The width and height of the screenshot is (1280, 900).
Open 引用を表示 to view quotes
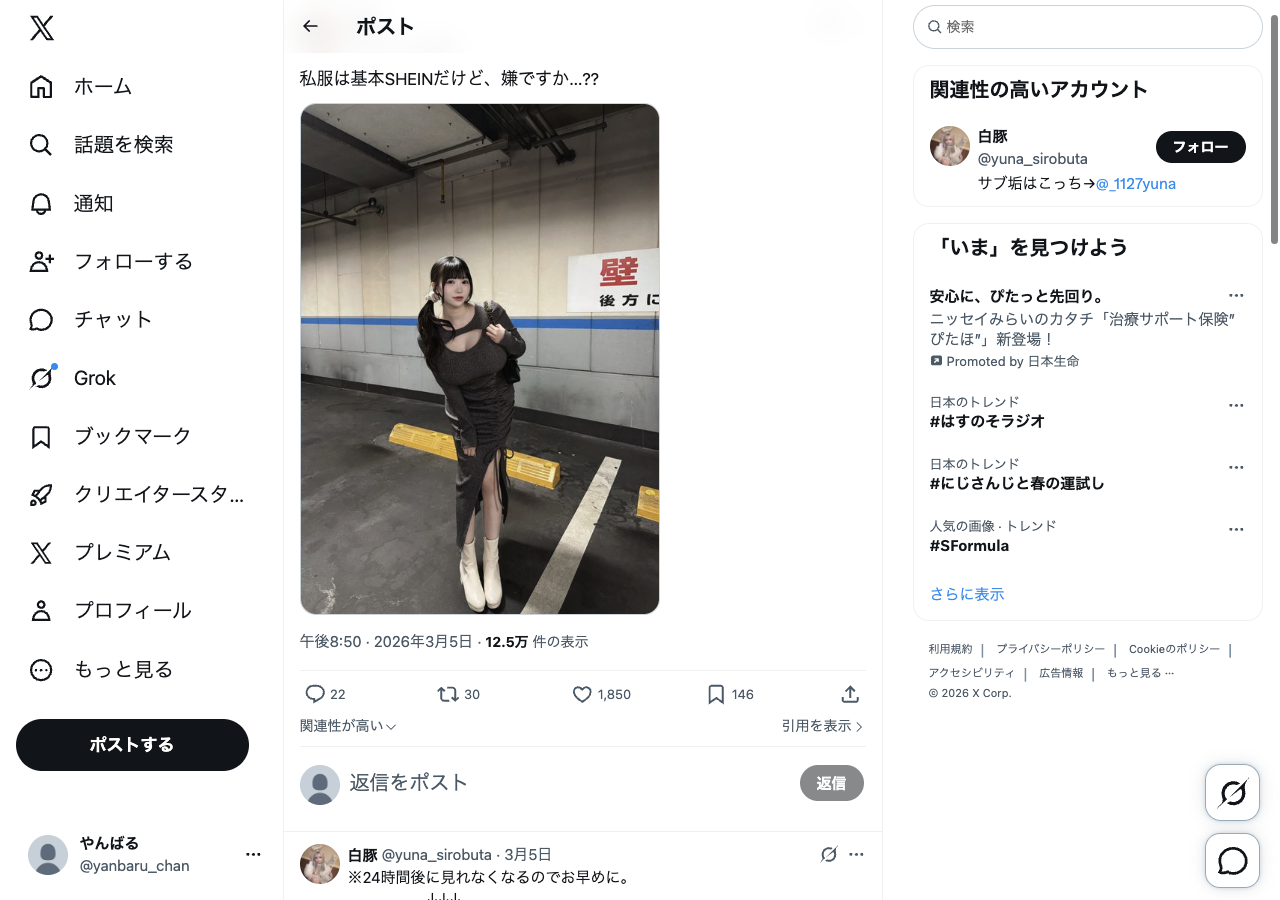pos(822,726)
